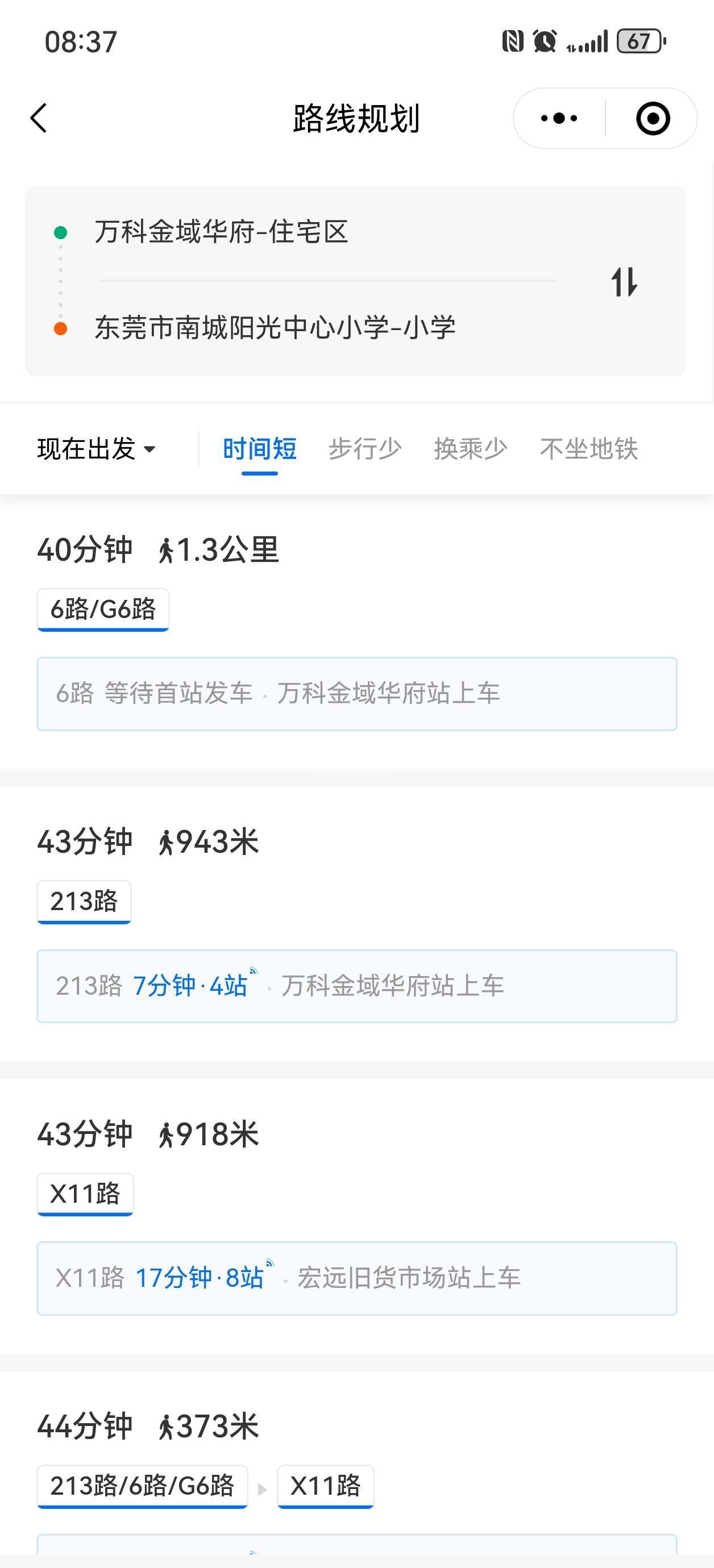Select the 时间短 tab
714x1568 pixels.
(x=260, y=449)
